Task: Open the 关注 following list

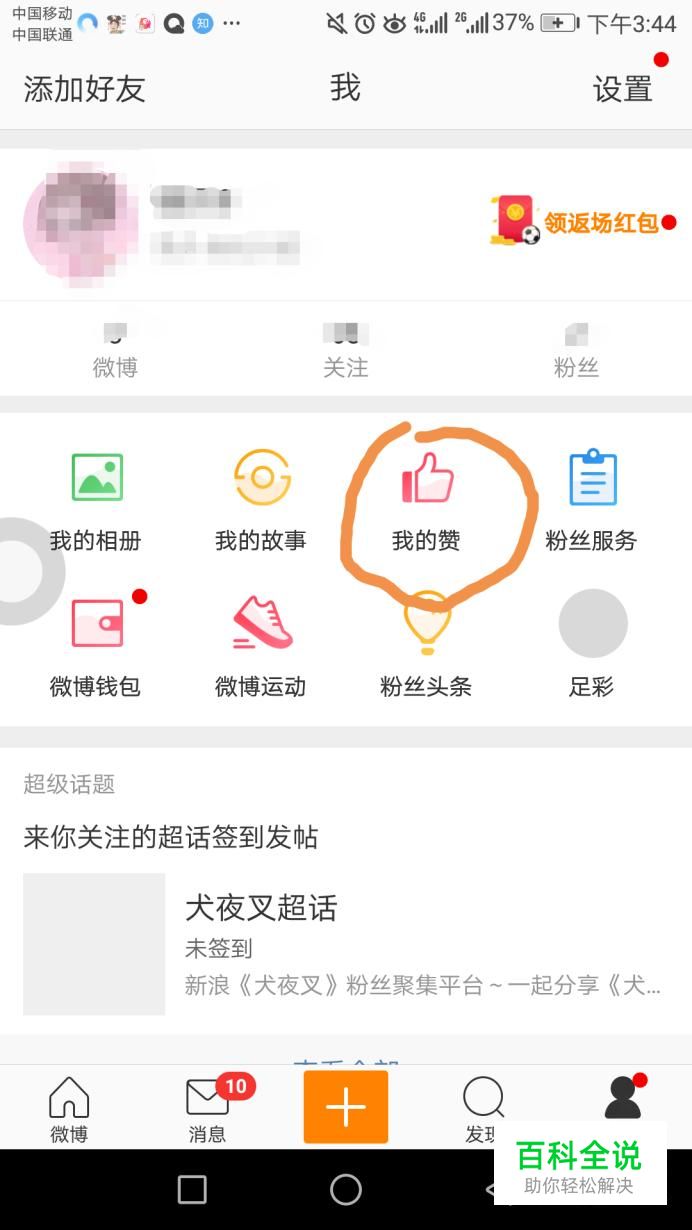Action: [346, 351]
